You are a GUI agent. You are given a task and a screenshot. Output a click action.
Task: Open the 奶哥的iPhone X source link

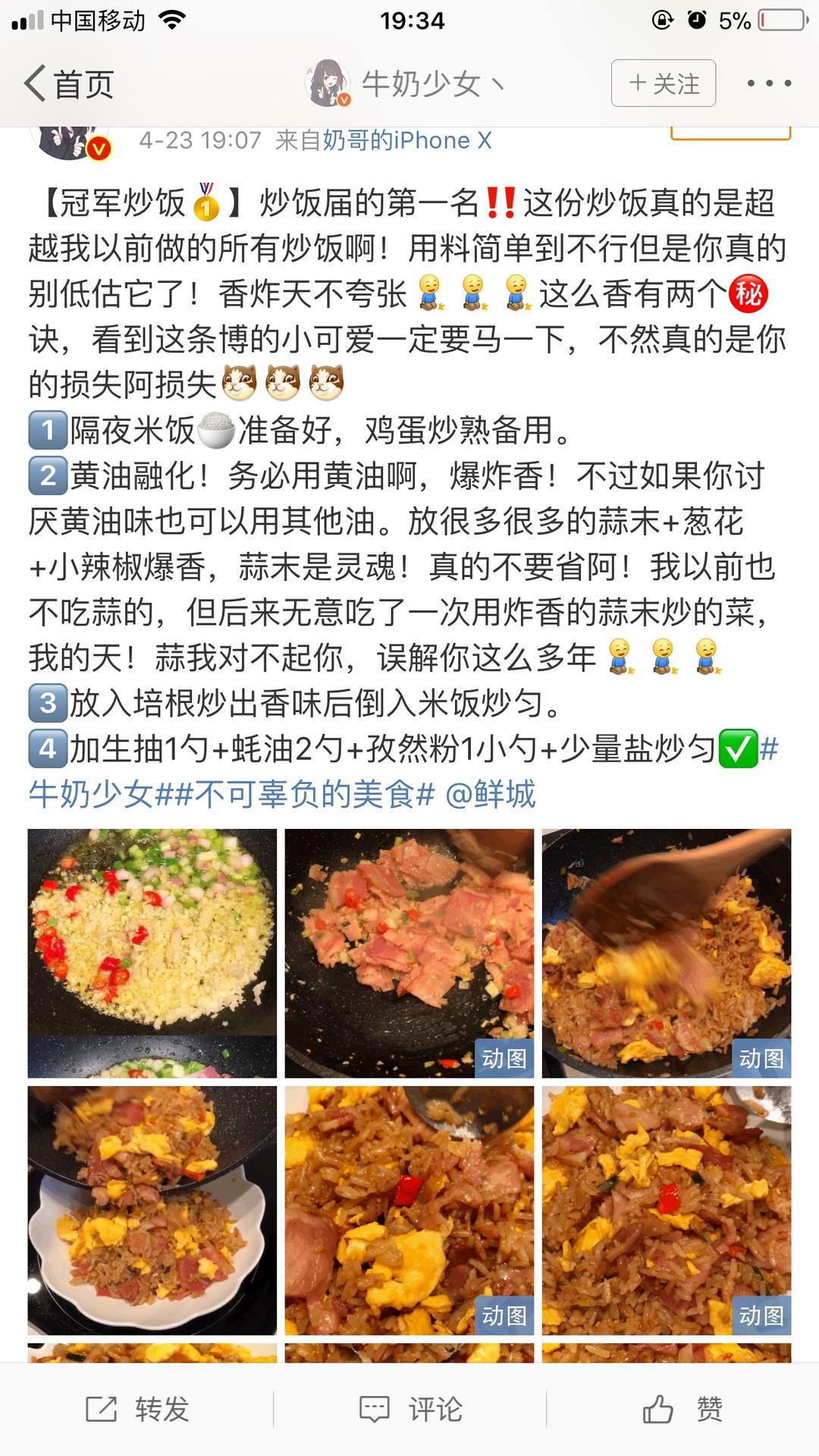[x=407, y=140]
